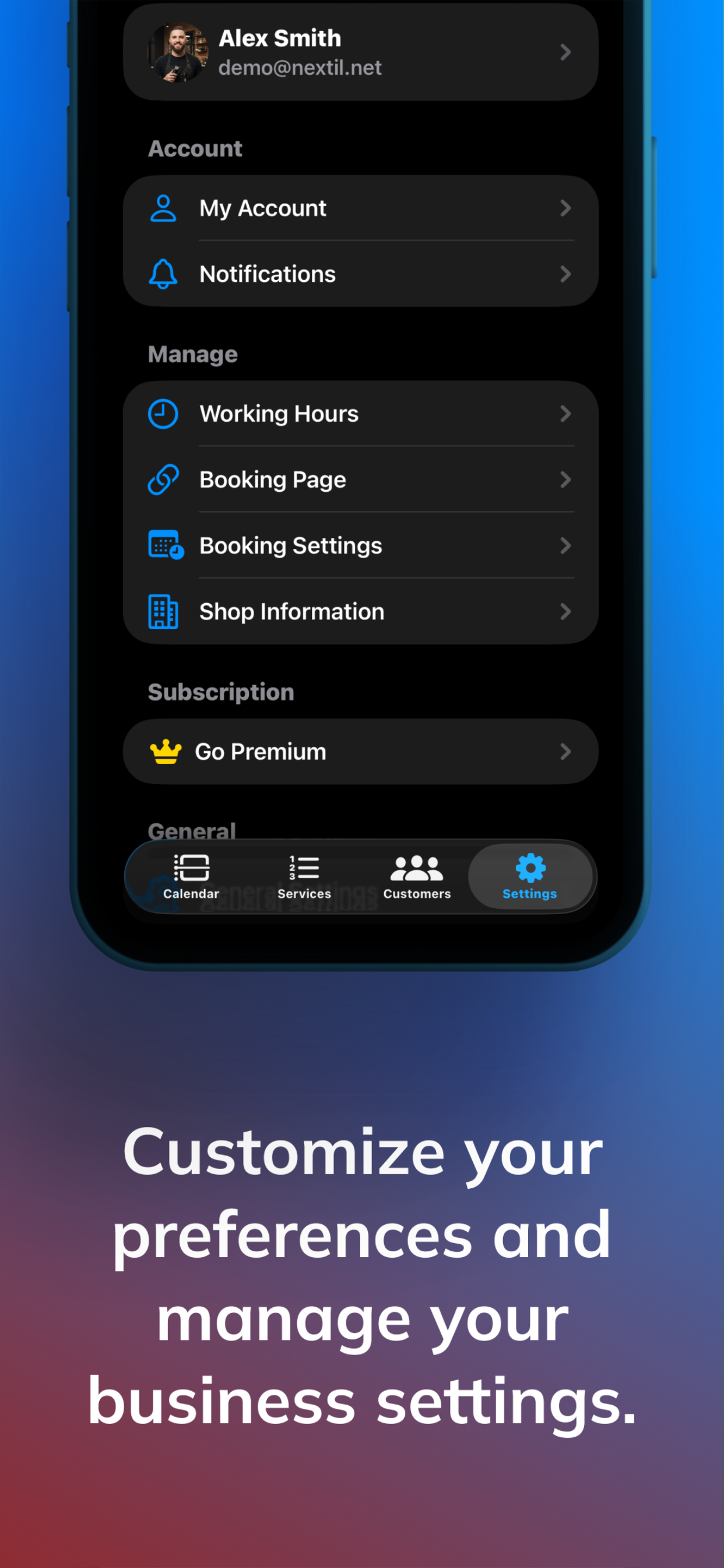724x1568 pixels.
Task: Open Shop Information via its chevron
Action: 565,612
